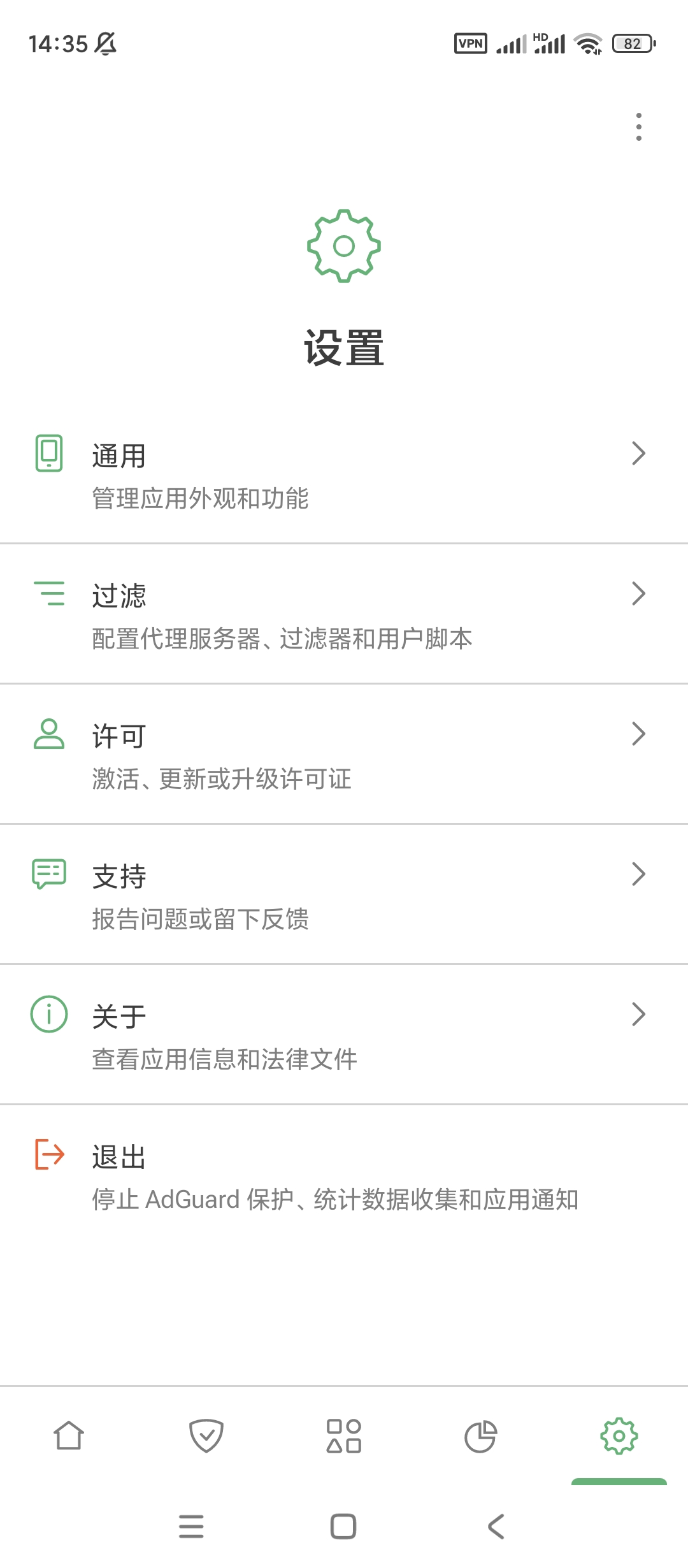Select the settings gear tab
The height and width of the screenshot is (1568, 688).
[619, 1435]
